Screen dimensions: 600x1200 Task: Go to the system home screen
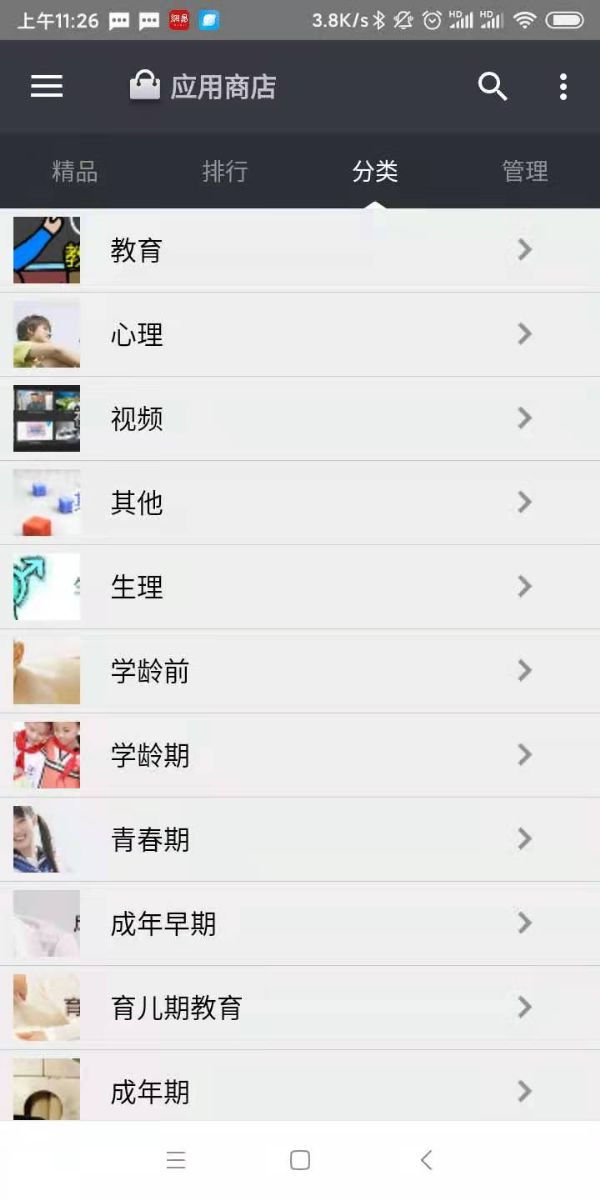[x=300, y=1160]
